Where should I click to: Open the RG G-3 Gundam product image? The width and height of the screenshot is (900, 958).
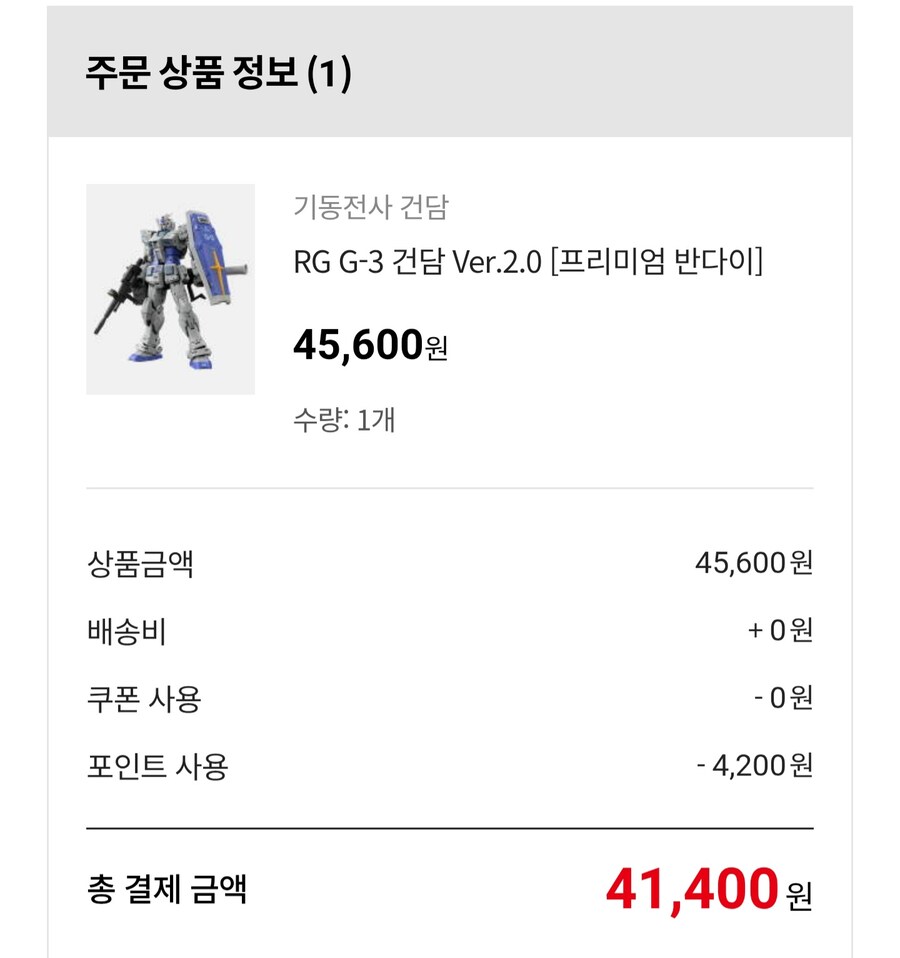point(170,289)
